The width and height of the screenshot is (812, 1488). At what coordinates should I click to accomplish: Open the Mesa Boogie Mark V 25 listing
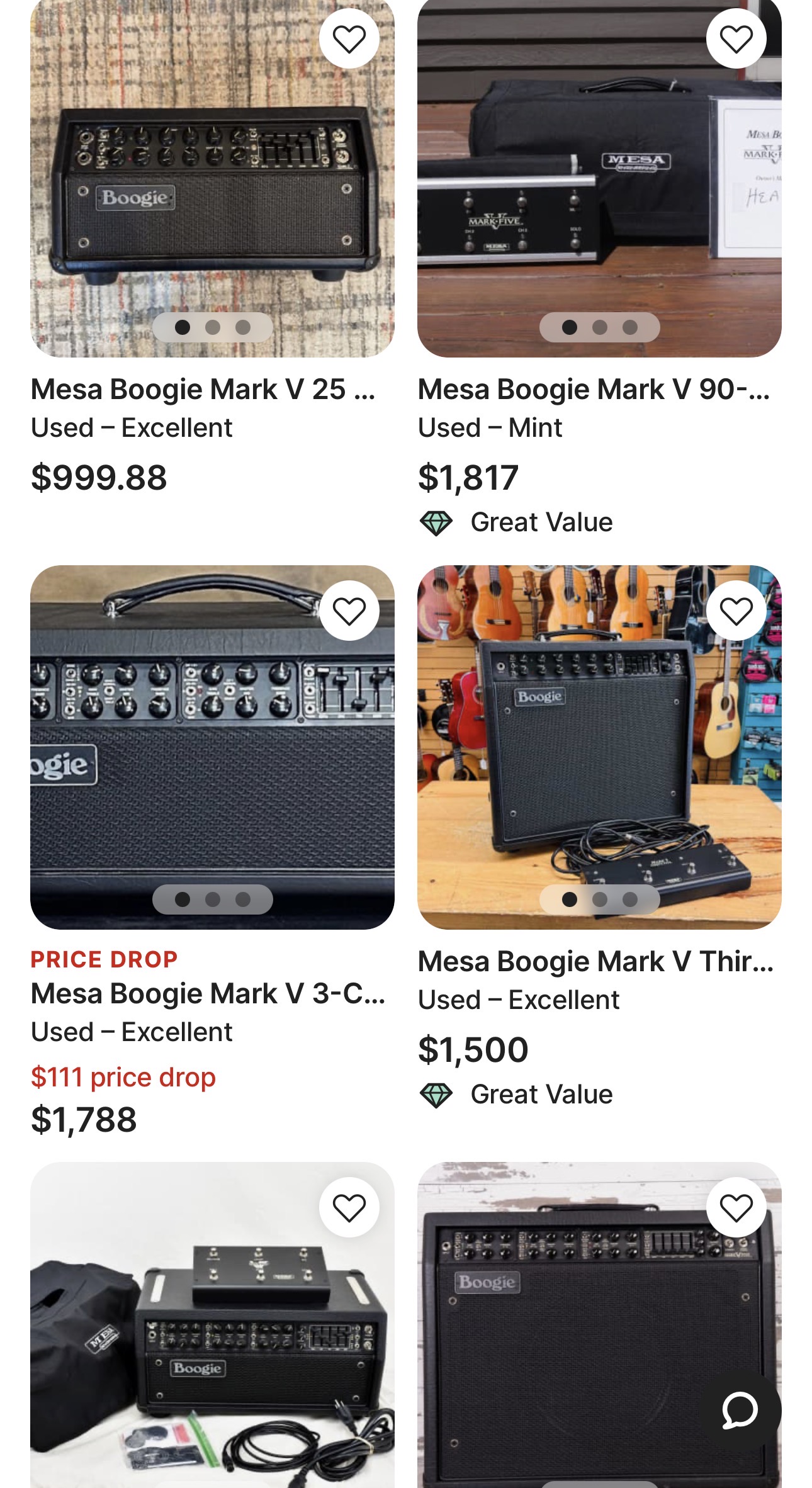click(x=203, y=390)
